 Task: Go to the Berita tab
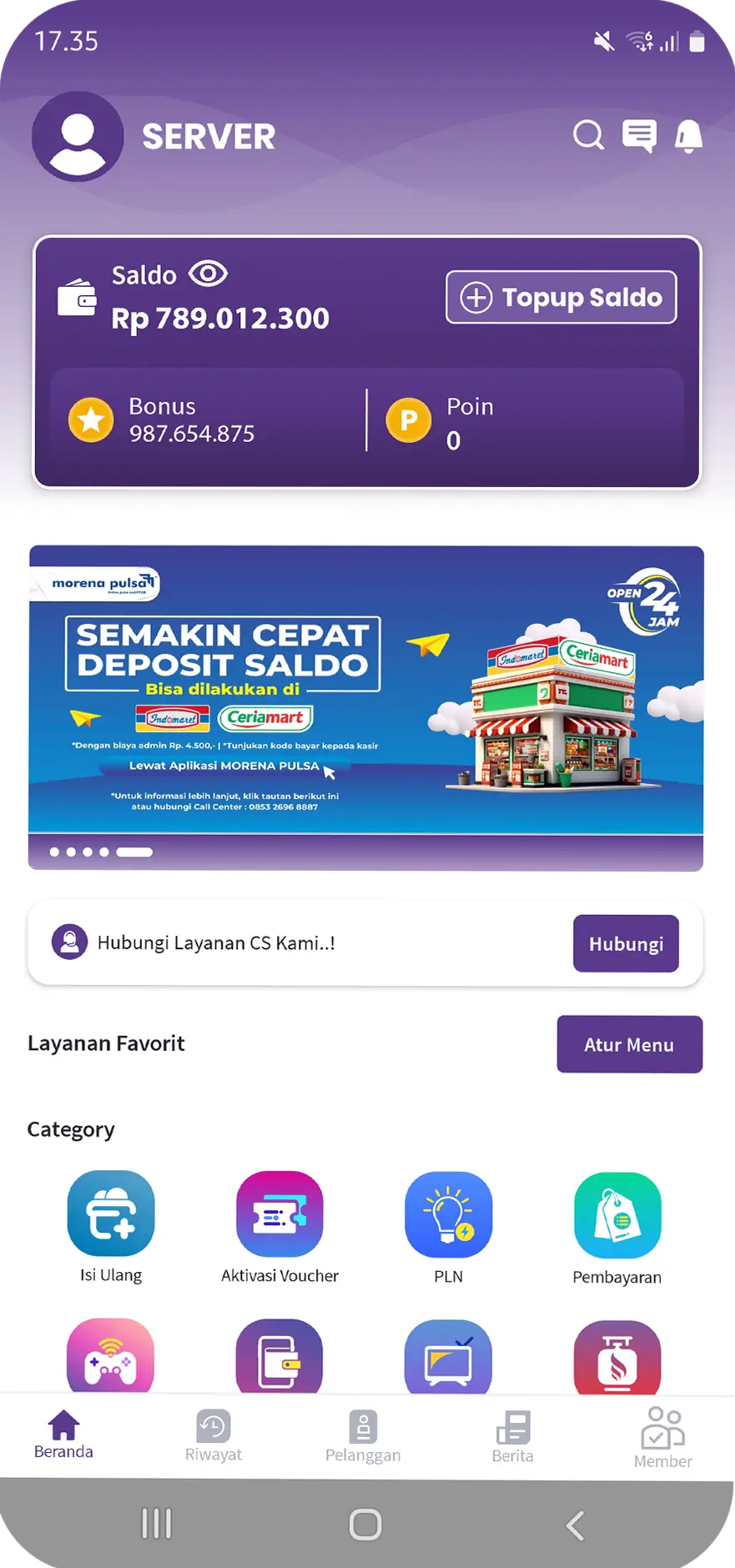point(512,1436)
